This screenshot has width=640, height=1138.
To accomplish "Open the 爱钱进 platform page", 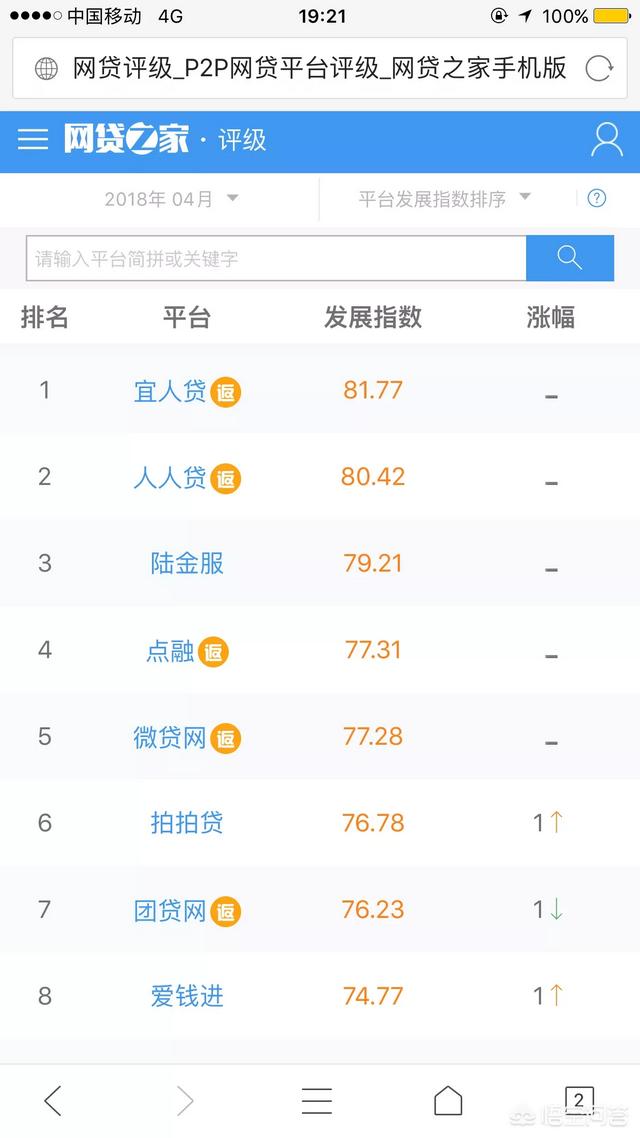I will (x=187, y=997).
